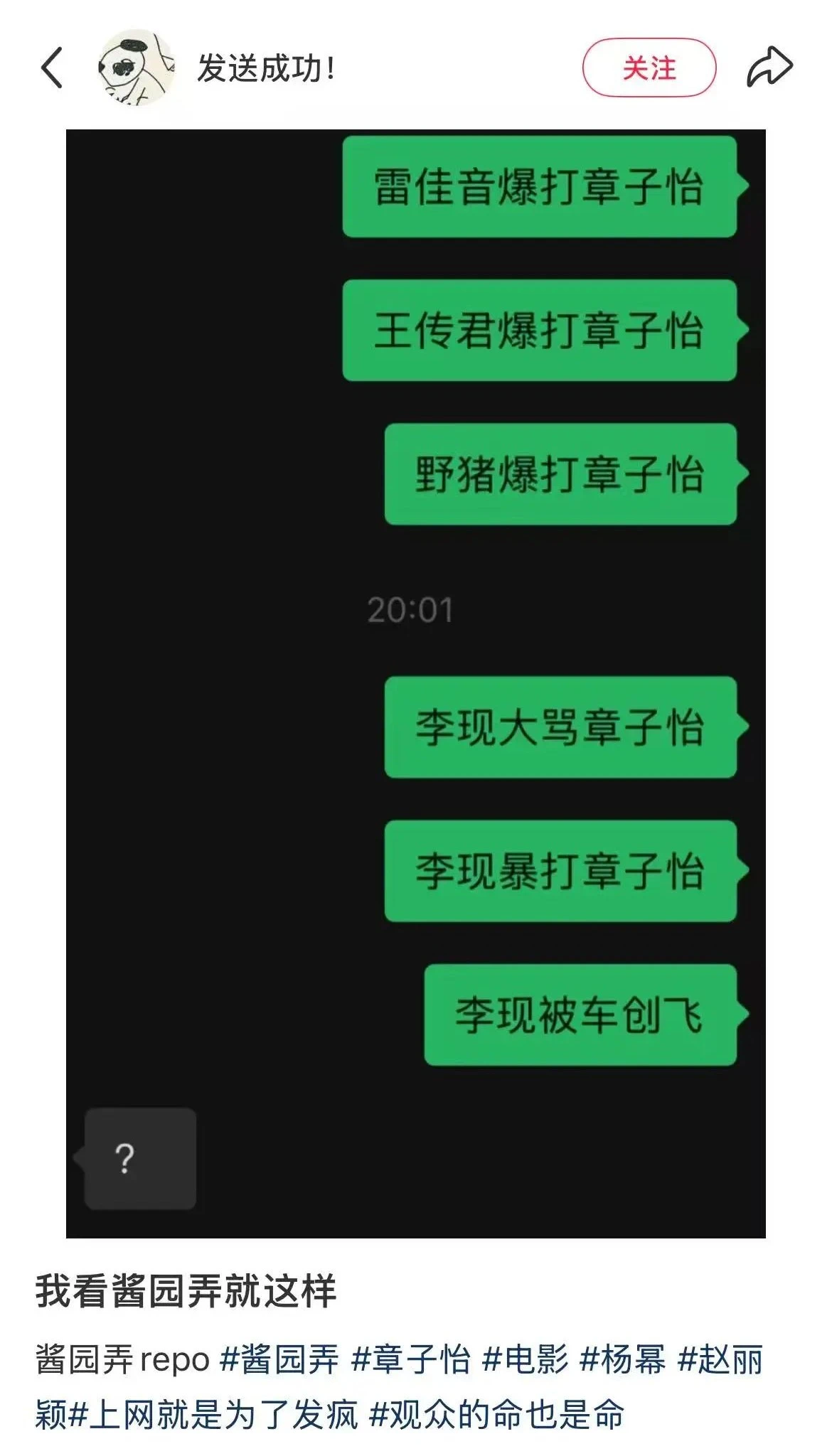Screen dimensions: 832x1456
Task: Open the #杨幂 hashtag
Action: click(624, 1360)
